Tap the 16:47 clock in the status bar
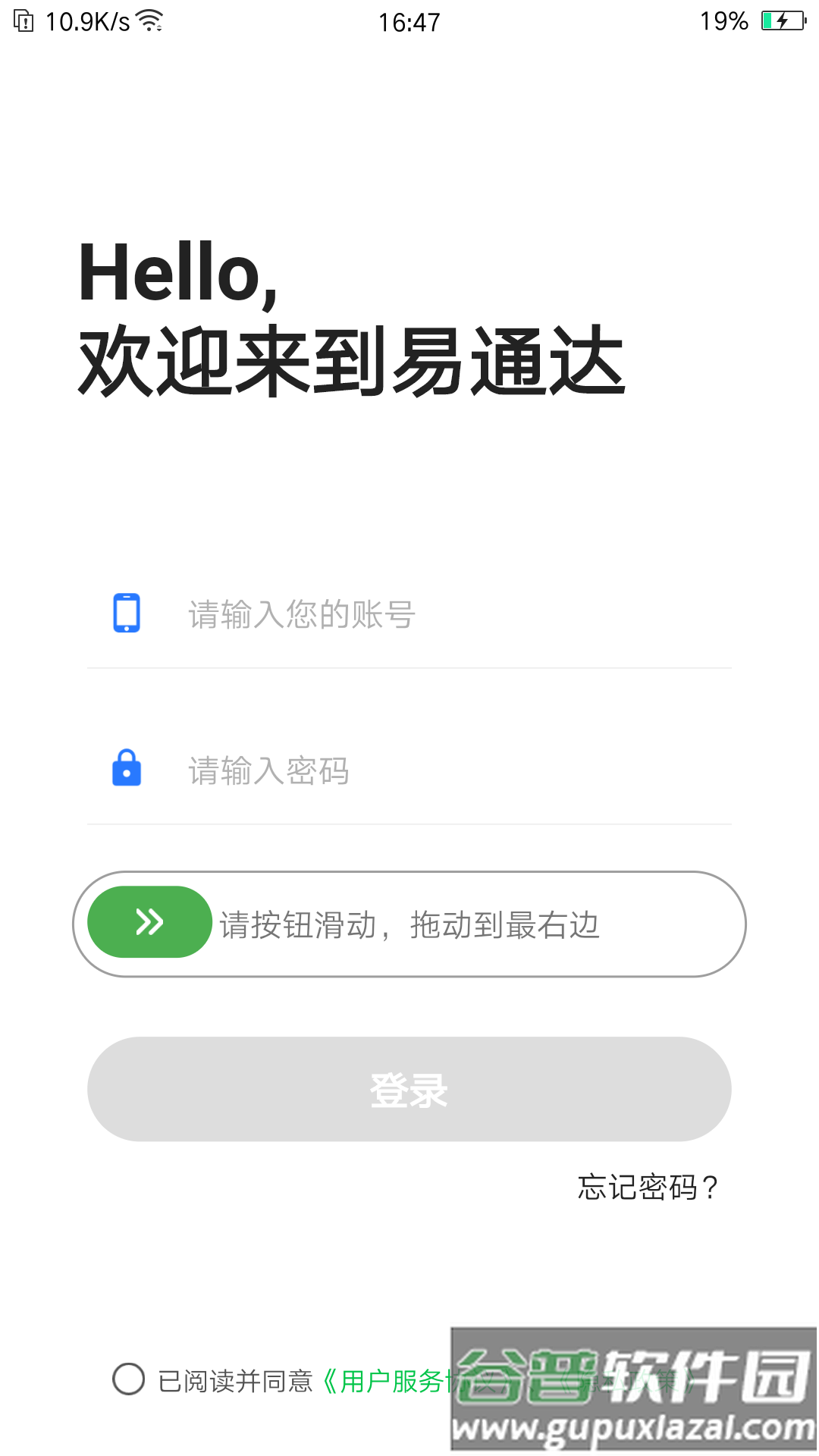819x1456 pixels. coord(408,20)
